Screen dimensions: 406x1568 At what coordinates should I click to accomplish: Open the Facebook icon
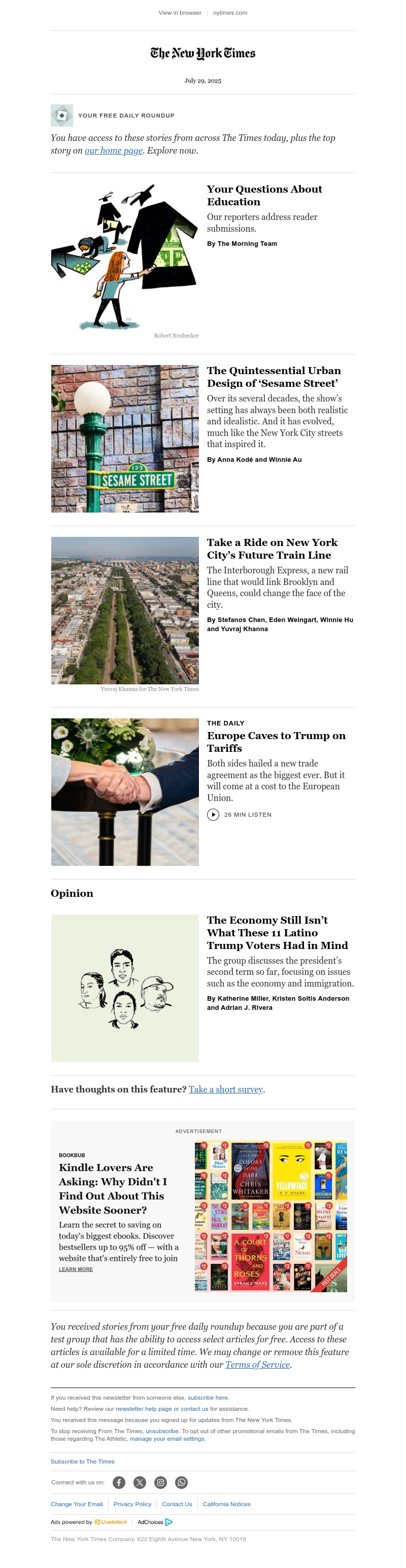pos(119,1482)
